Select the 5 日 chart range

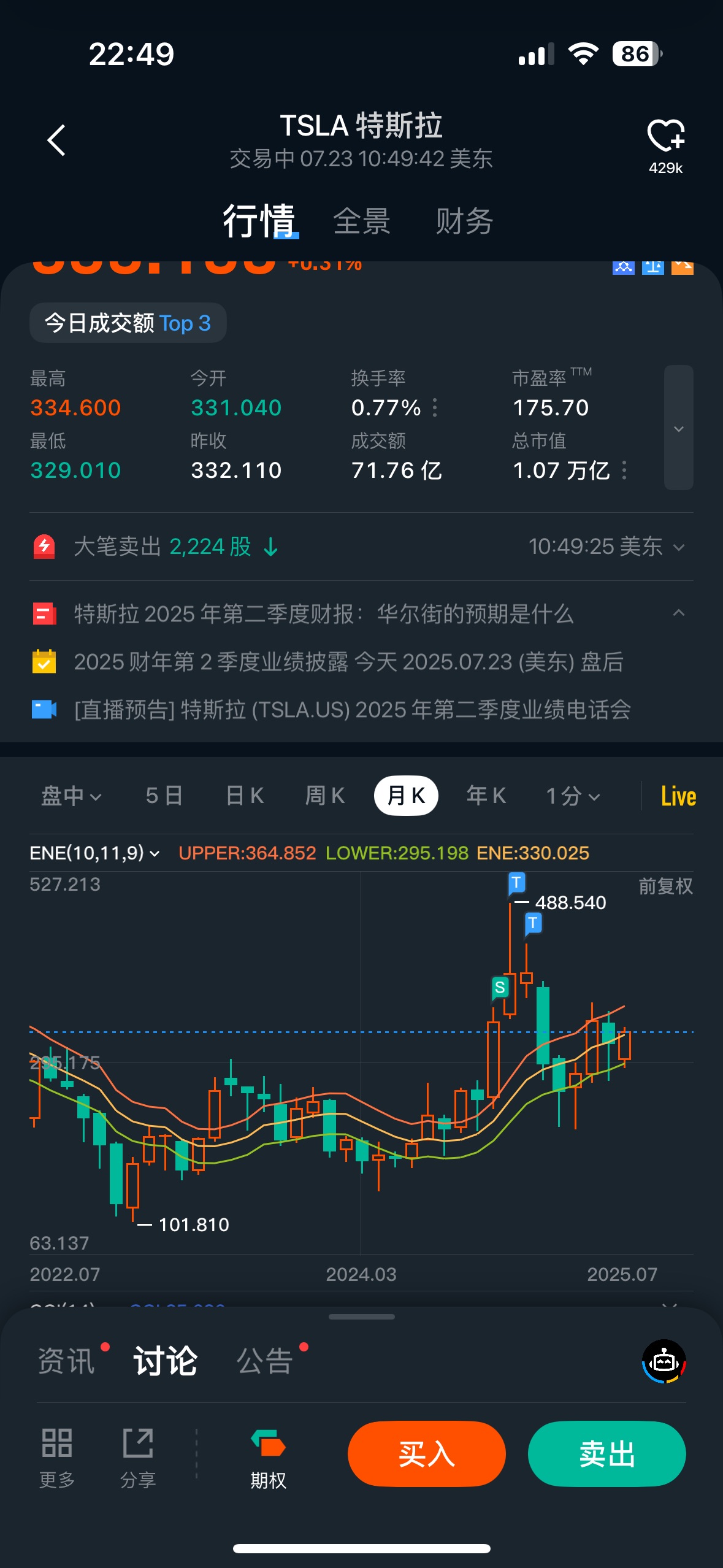(x=164, y=796)
